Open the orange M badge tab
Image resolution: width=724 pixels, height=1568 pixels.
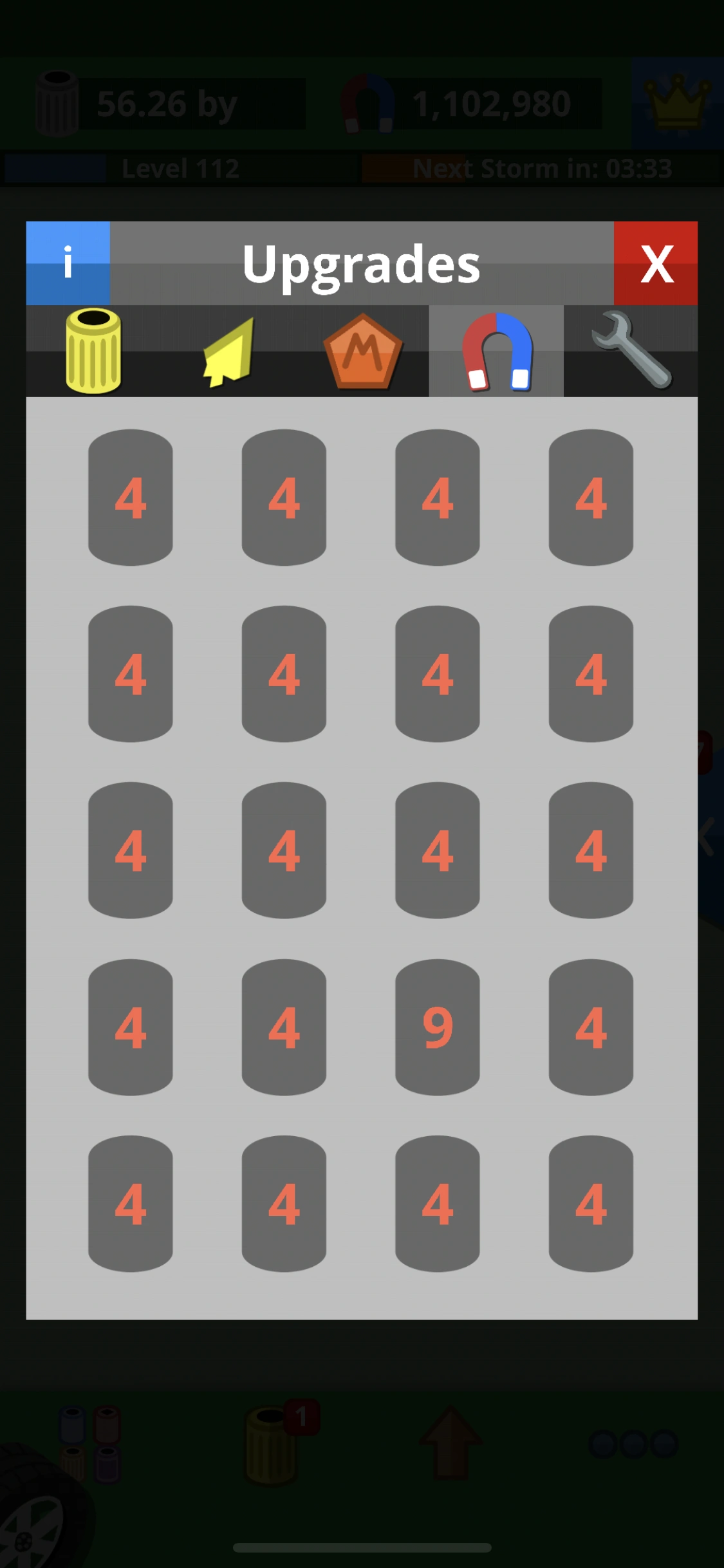click(x=362, y=351)
